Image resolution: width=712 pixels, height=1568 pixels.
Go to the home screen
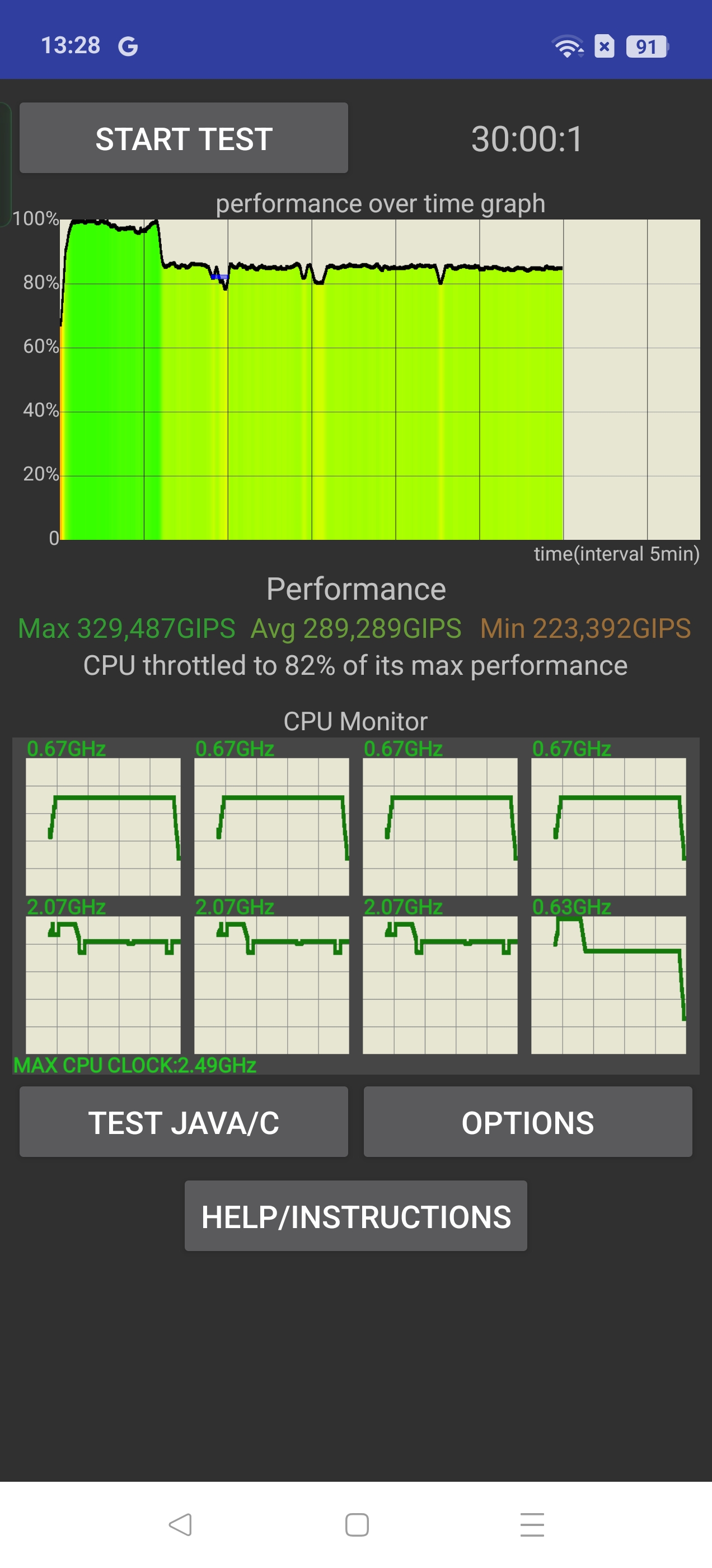[357, 1524]
